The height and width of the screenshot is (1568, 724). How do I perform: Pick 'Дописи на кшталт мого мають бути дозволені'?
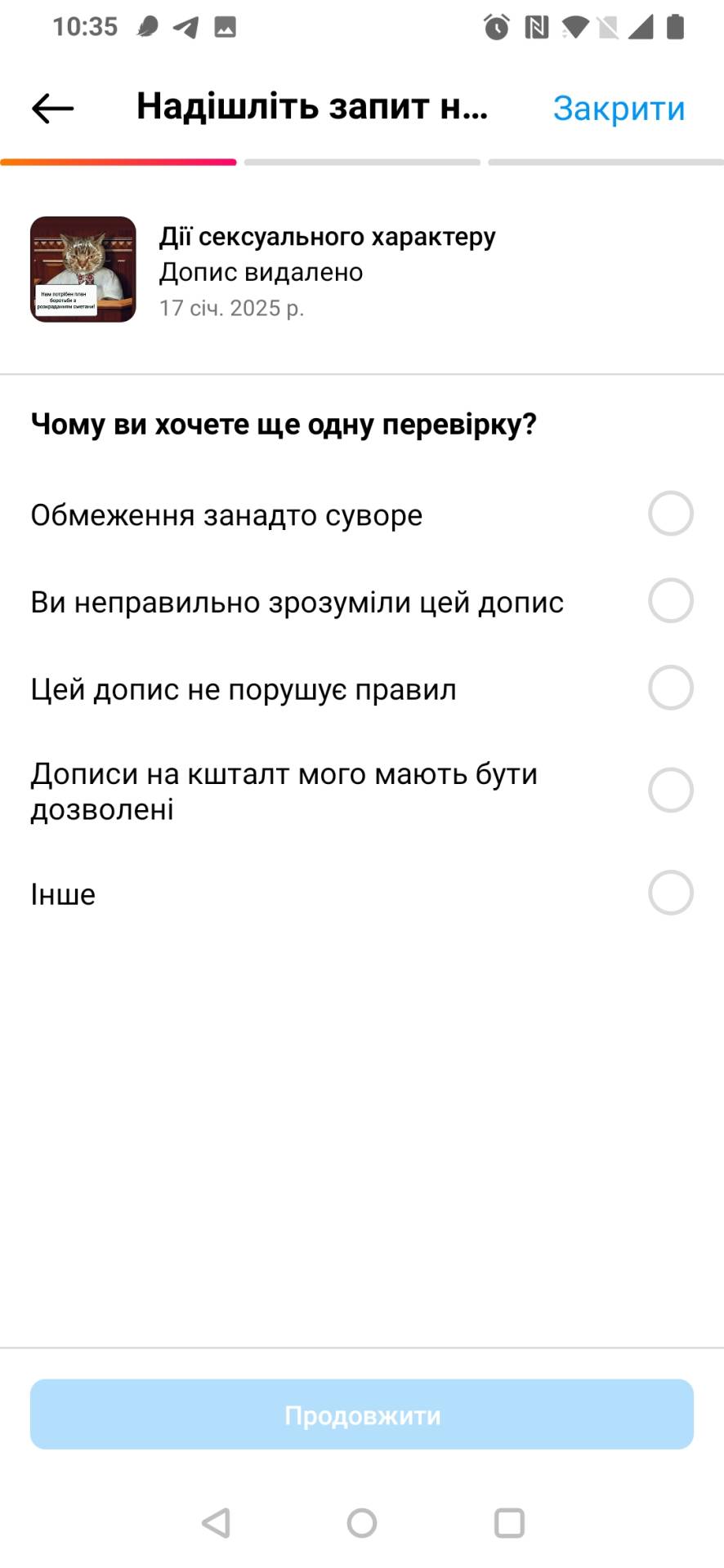[362, 791]
